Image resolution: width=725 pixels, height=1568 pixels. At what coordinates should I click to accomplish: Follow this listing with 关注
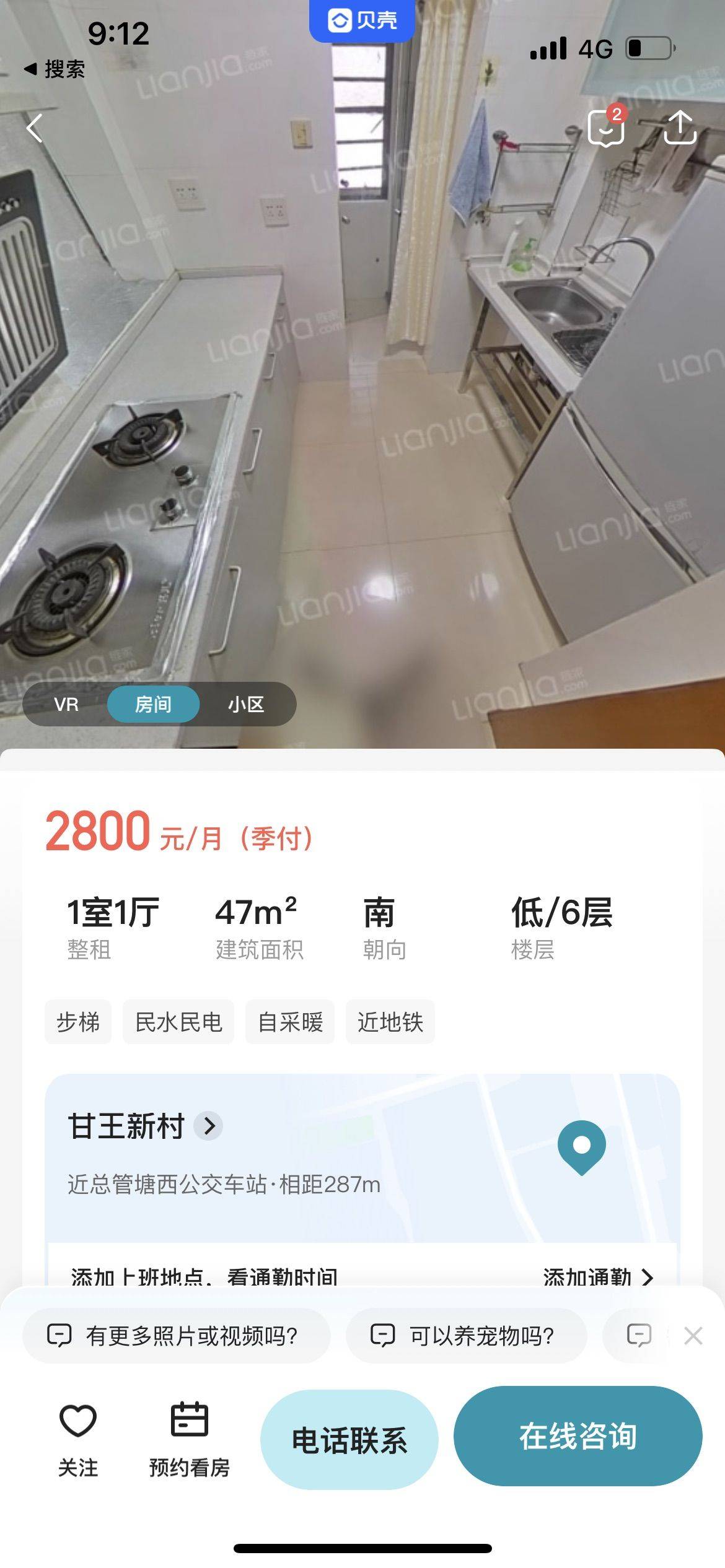tap(78, 1439)
